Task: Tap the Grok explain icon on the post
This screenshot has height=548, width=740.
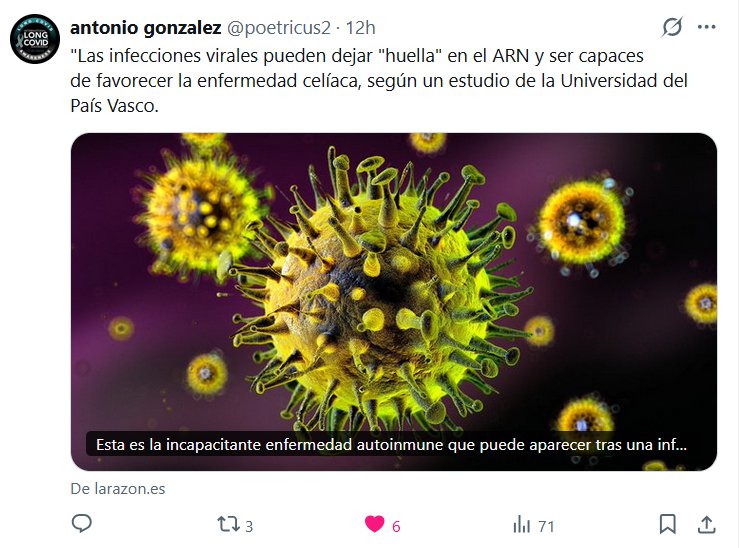Action: (x=672, y=27)
